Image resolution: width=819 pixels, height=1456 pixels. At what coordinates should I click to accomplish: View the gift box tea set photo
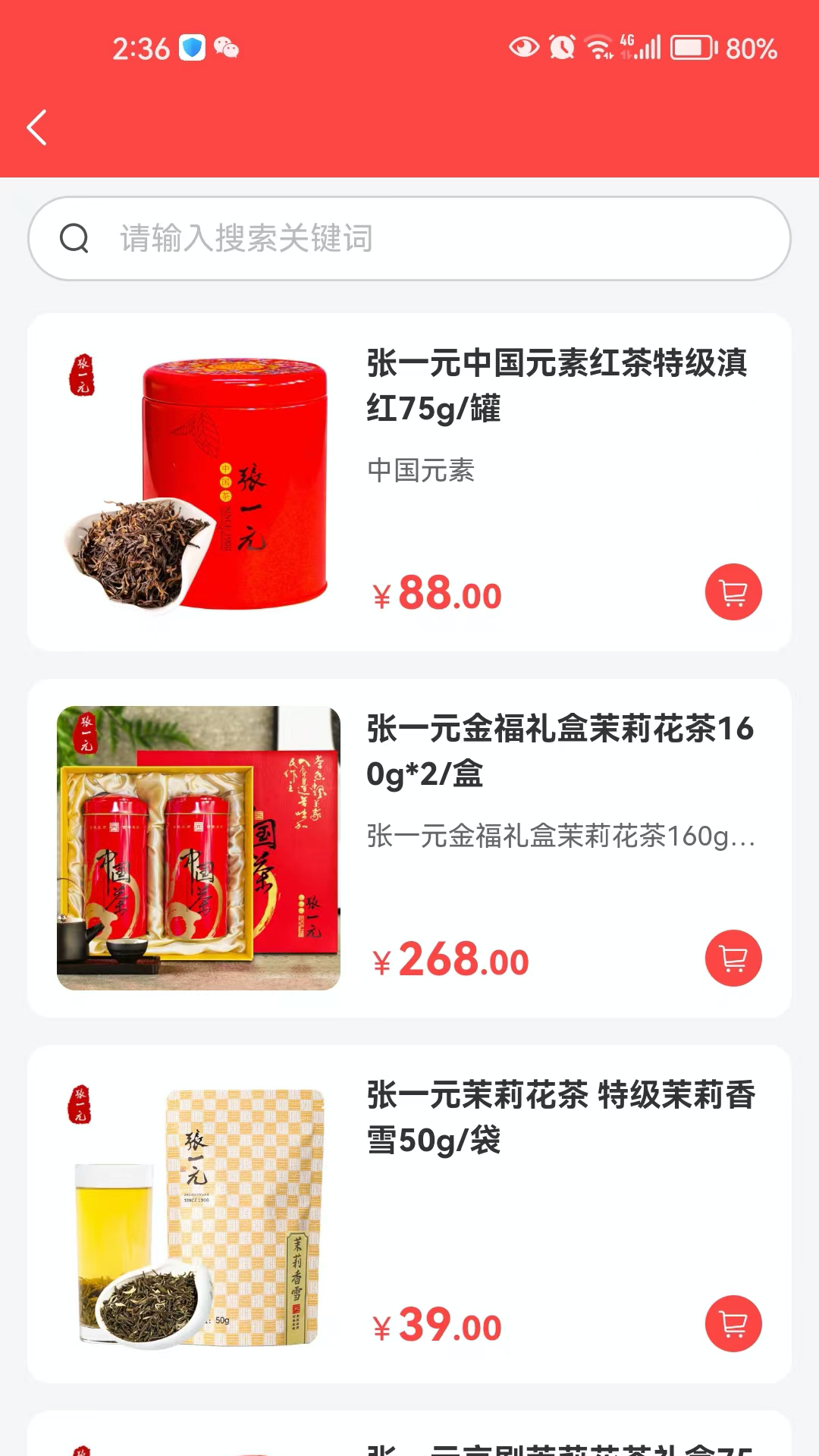(x=197, y=849)
